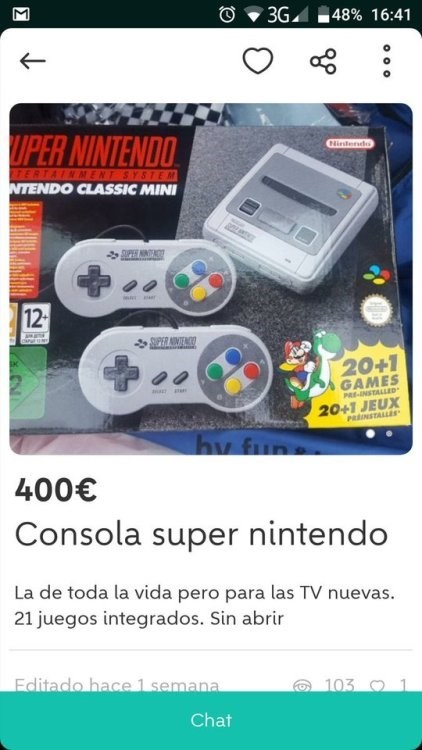Open the Super Nintendo product photo

coord(211,279)
